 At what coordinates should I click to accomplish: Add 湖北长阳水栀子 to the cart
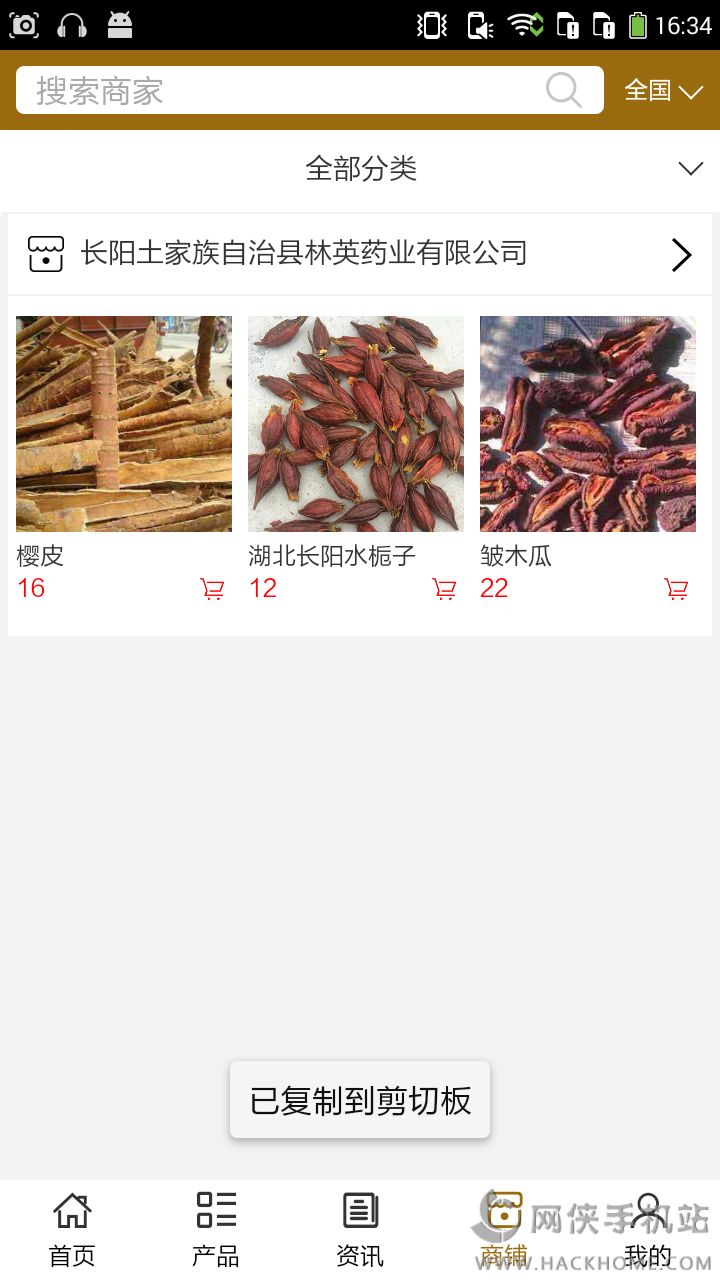click(x=444, y=589)
